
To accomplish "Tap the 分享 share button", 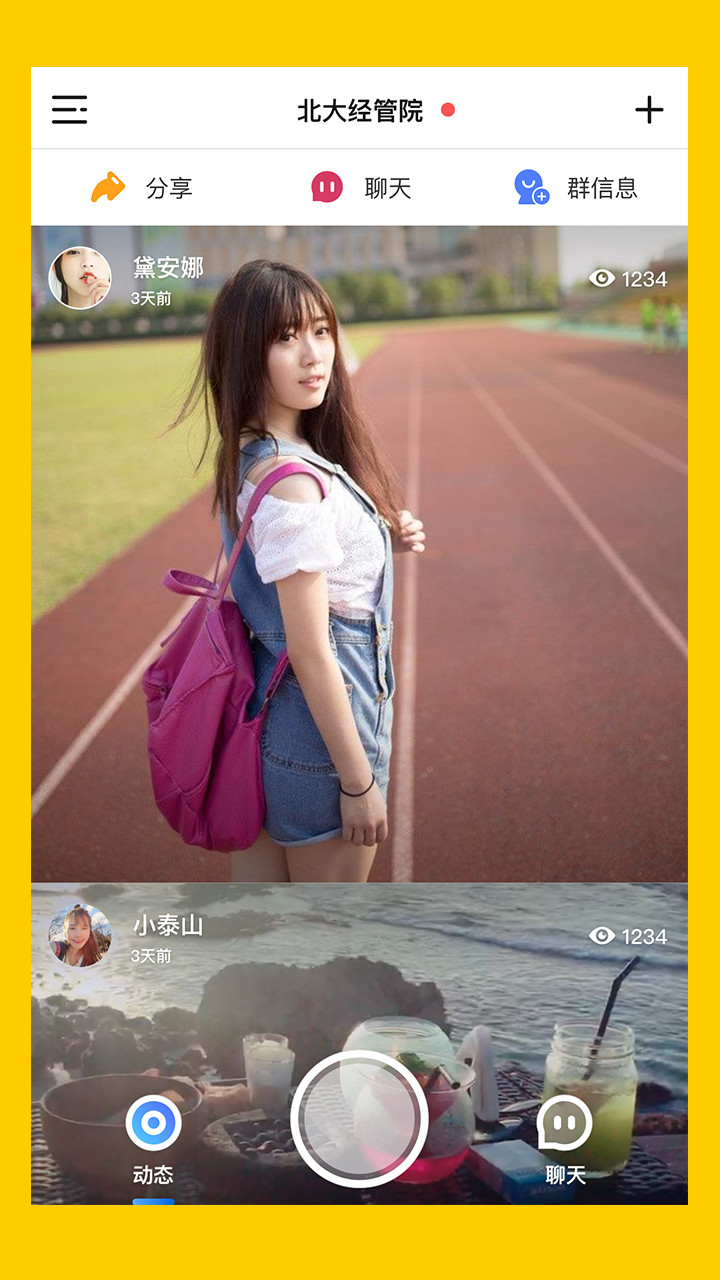I will [141, 188].
